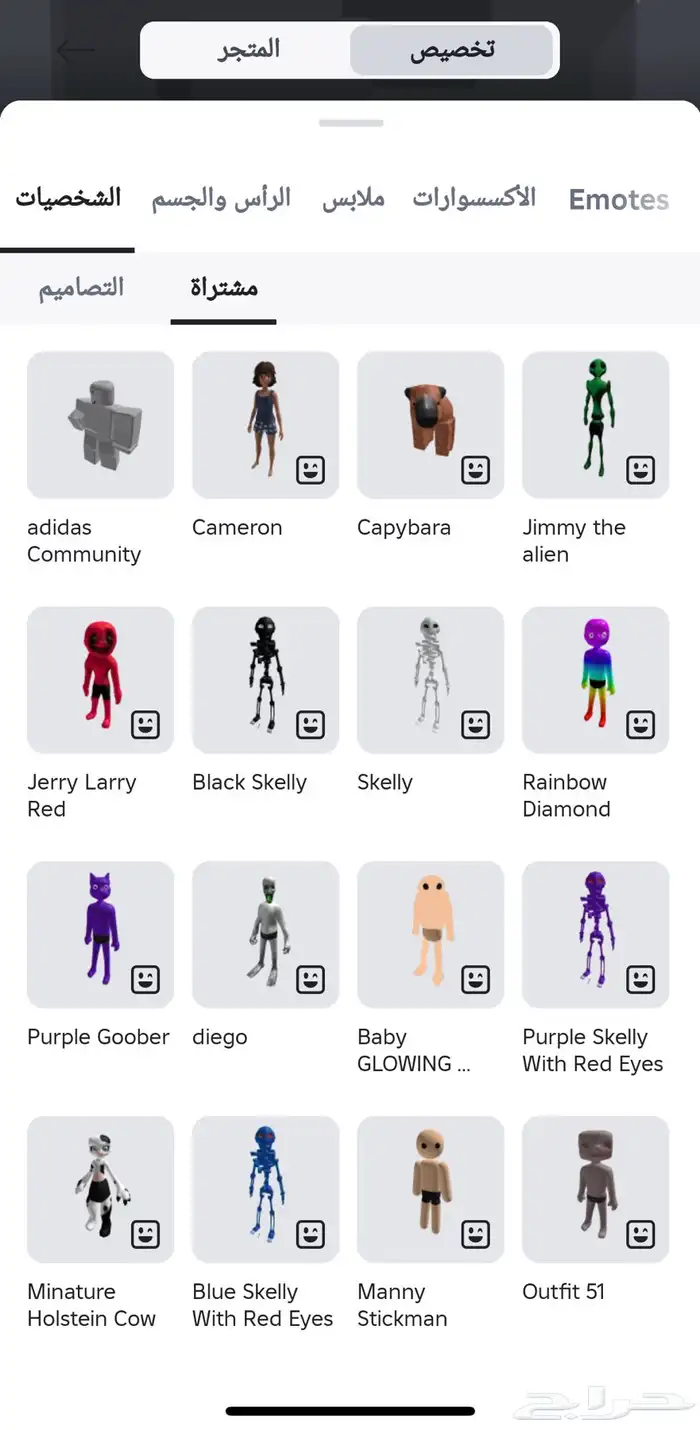Open the التصاميم sub-tab
Viewport: 700px width, 1430px height.
pyautogui.click(x=81, y=288)
